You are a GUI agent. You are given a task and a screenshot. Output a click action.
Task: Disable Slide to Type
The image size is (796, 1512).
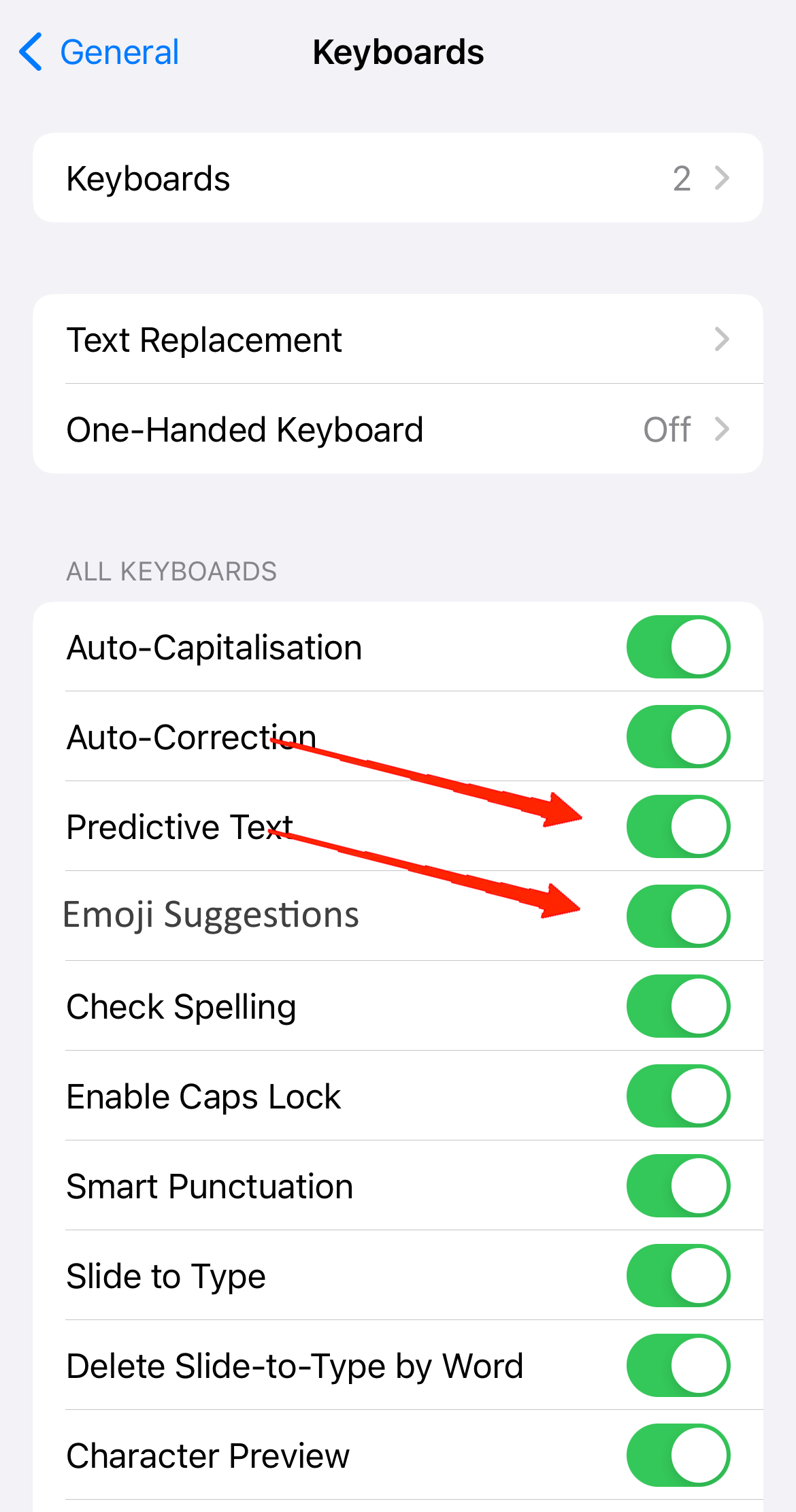678,1276
